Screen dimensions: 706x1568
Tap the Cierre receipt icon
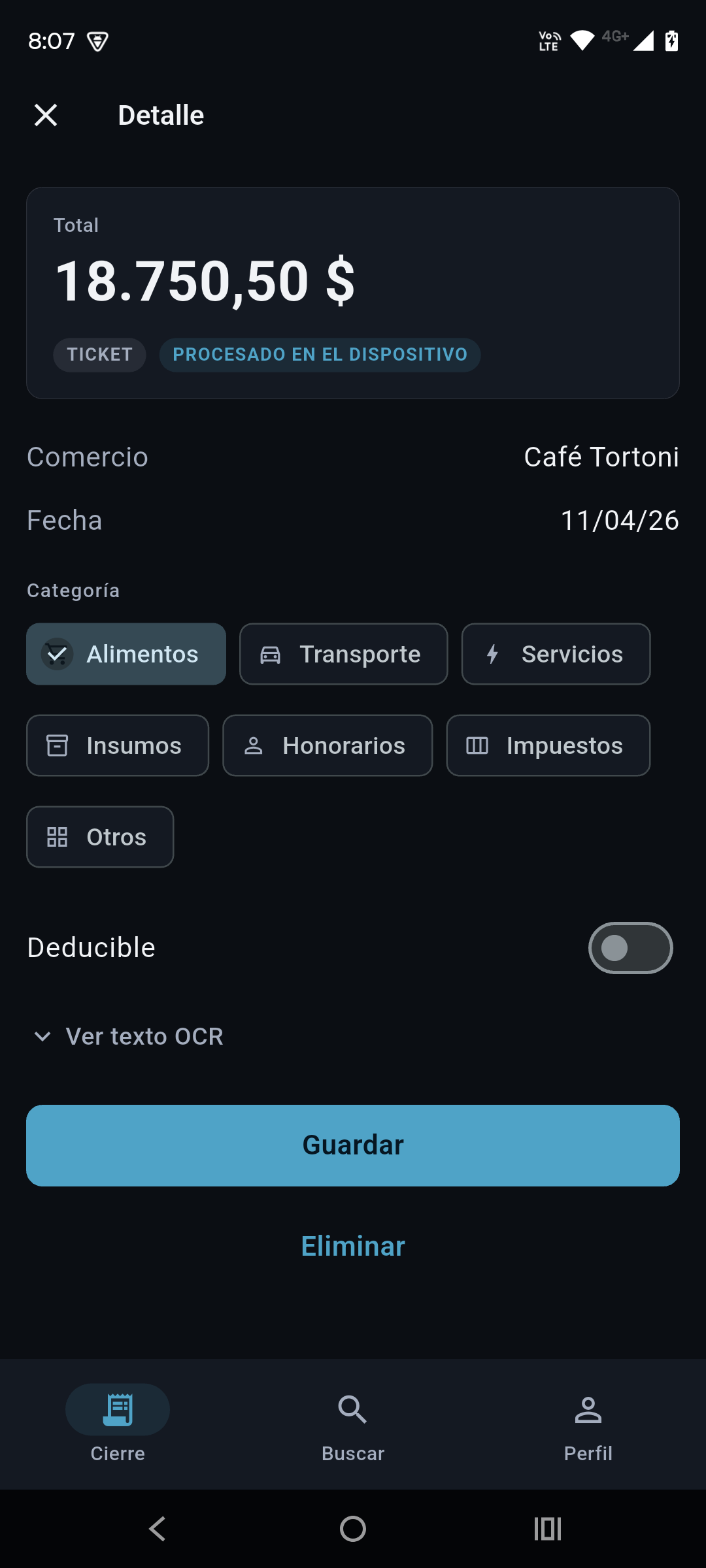click(x=116, y=1409)
